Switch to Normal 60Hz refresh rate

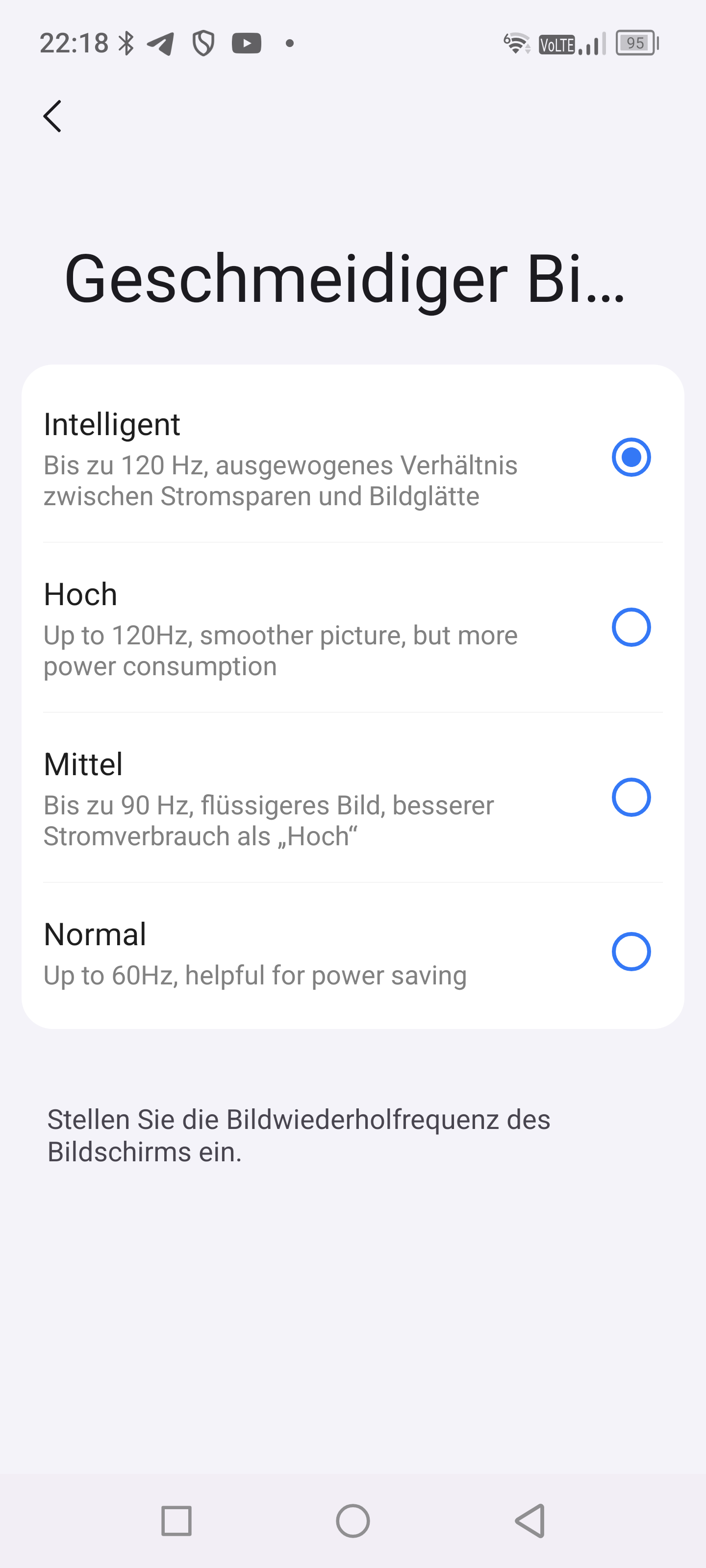pos(630,952)
